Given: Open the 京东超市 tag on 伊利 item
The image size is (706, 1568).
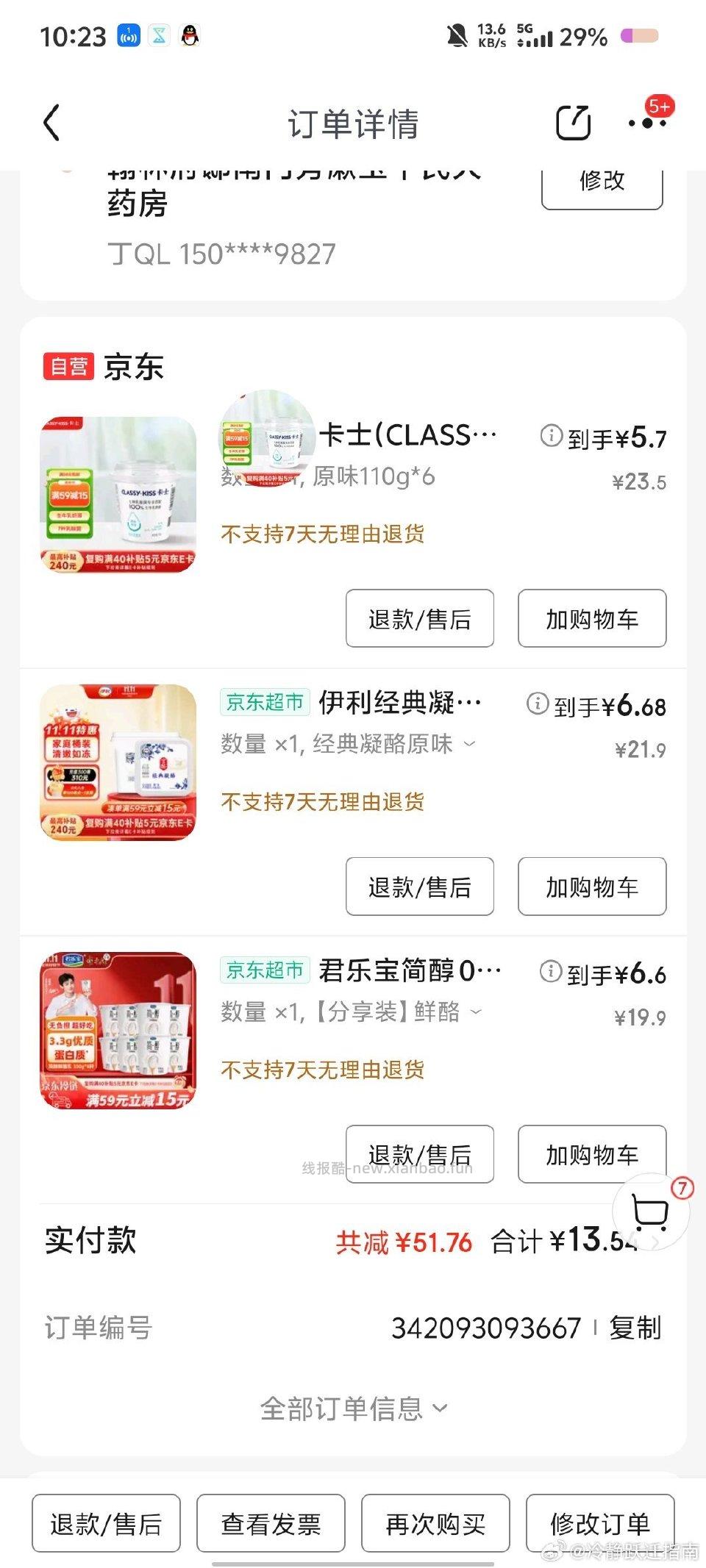Looking at the screenshot, I should 264,702.
